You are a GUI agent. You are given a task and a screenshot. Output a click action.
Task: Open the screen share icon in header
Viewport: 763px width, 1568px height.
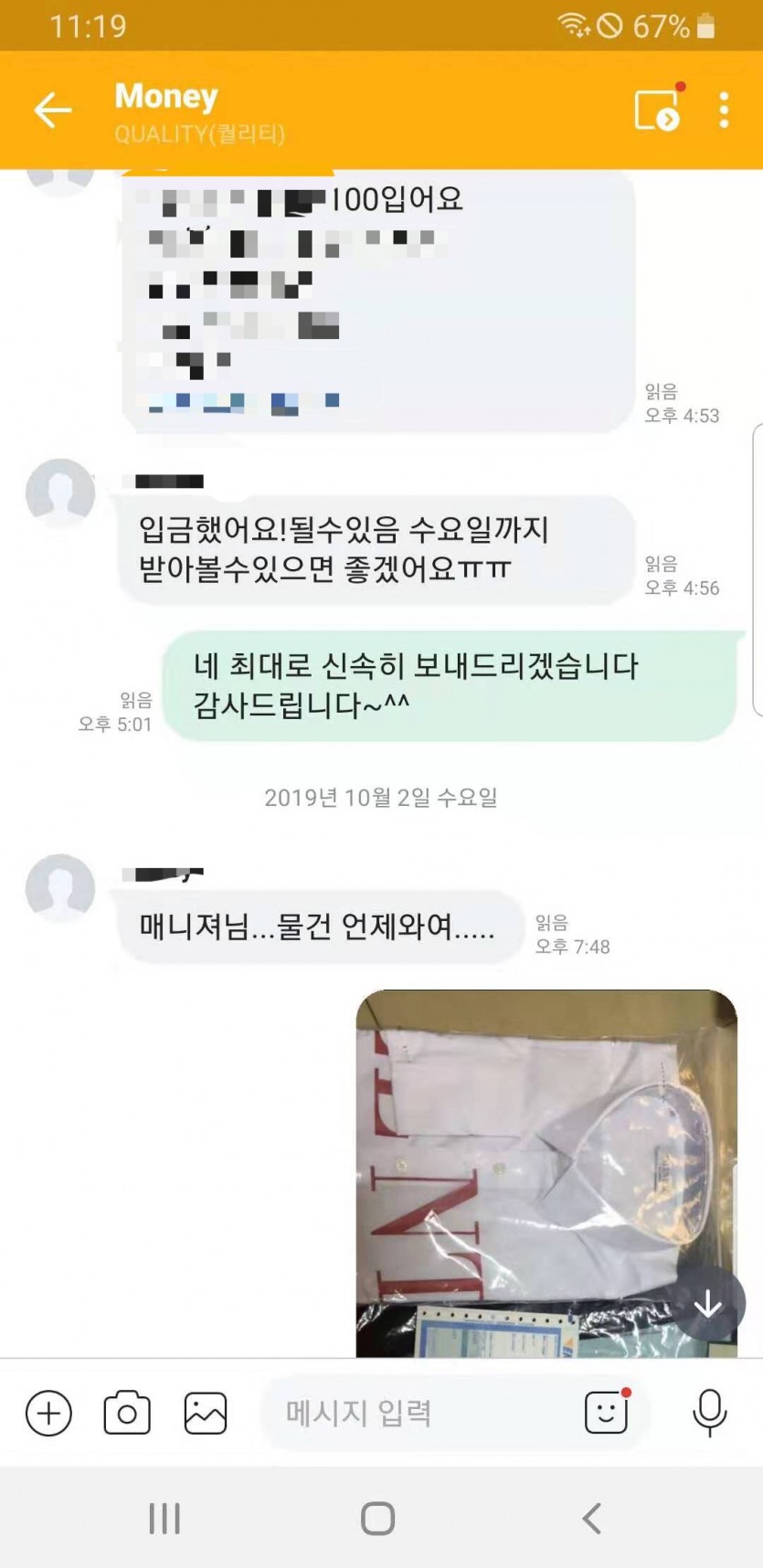tap(657, 111)
